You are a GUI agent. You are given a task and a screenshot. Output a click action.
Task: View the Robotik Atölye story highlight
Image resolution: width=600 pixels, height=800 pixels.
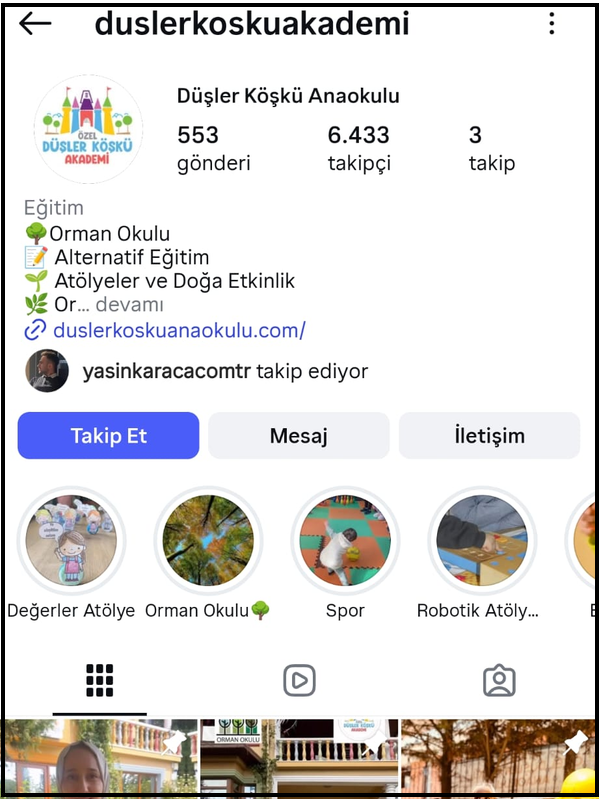[x=482, y=541]
